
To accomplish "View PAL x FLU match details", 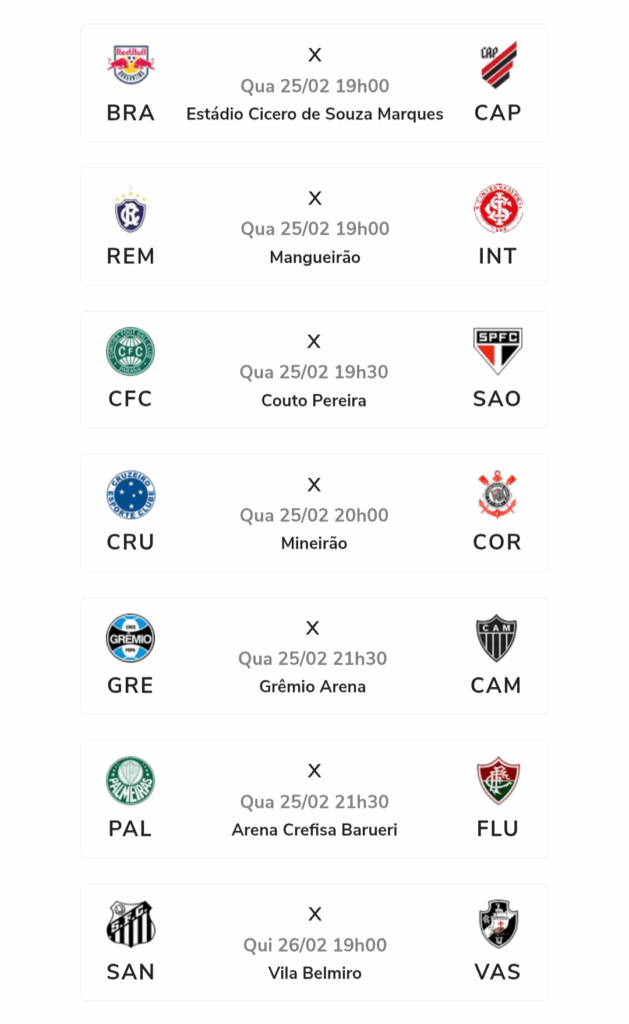I will [314, 799].
